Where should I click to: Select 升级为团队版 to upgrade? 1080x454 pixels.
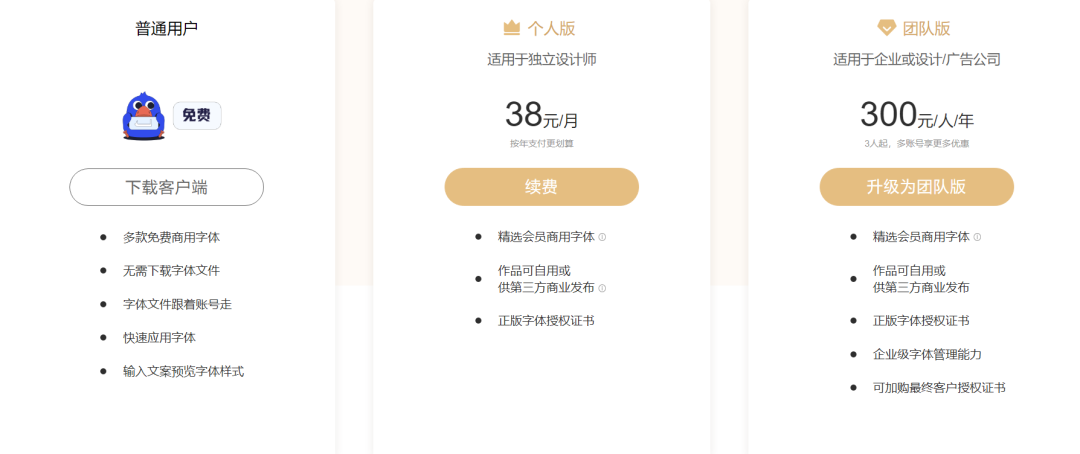click(x=916, y=187)
